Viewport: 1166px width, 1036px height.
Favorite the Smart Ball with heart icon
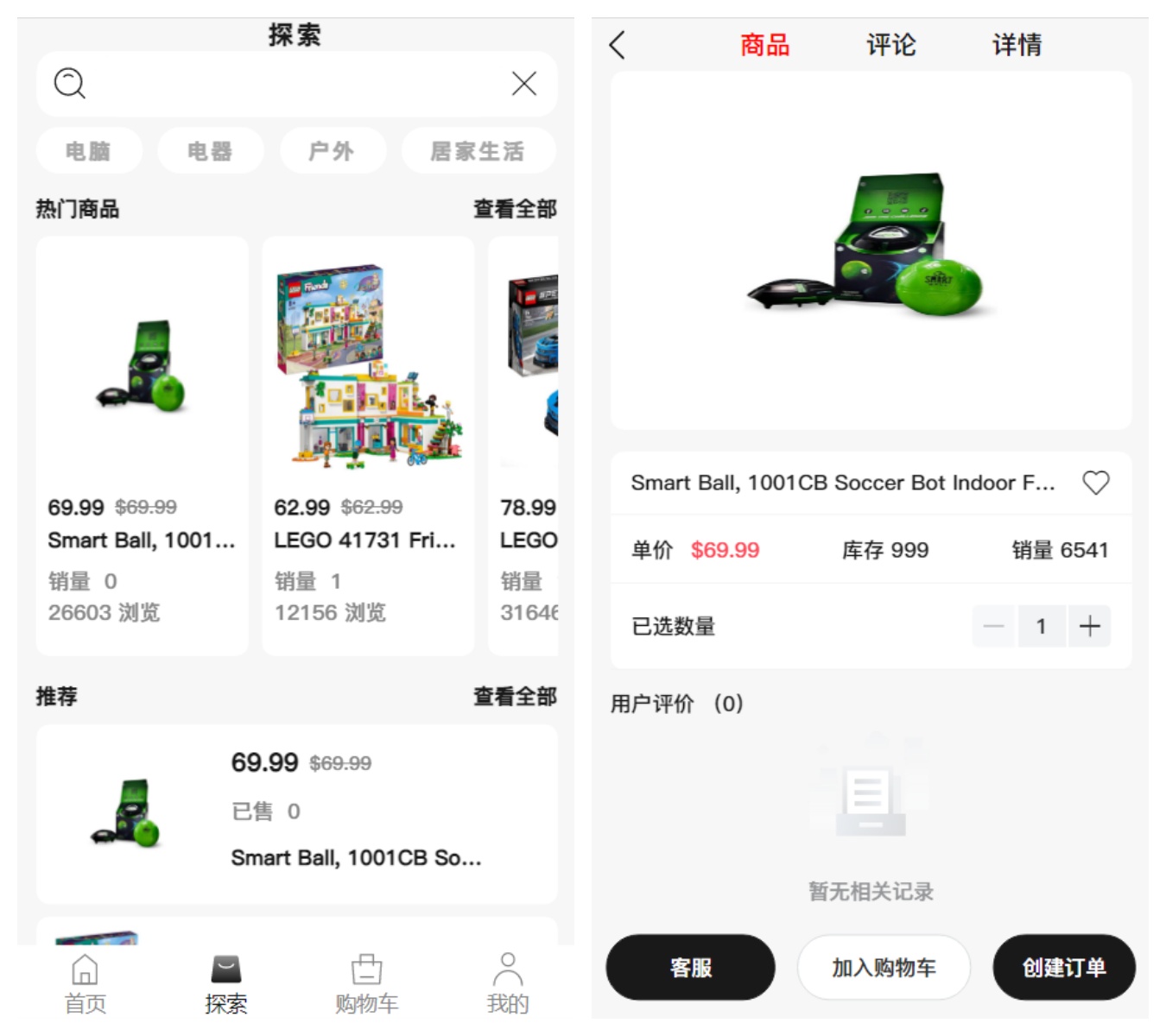(1095, 483)
